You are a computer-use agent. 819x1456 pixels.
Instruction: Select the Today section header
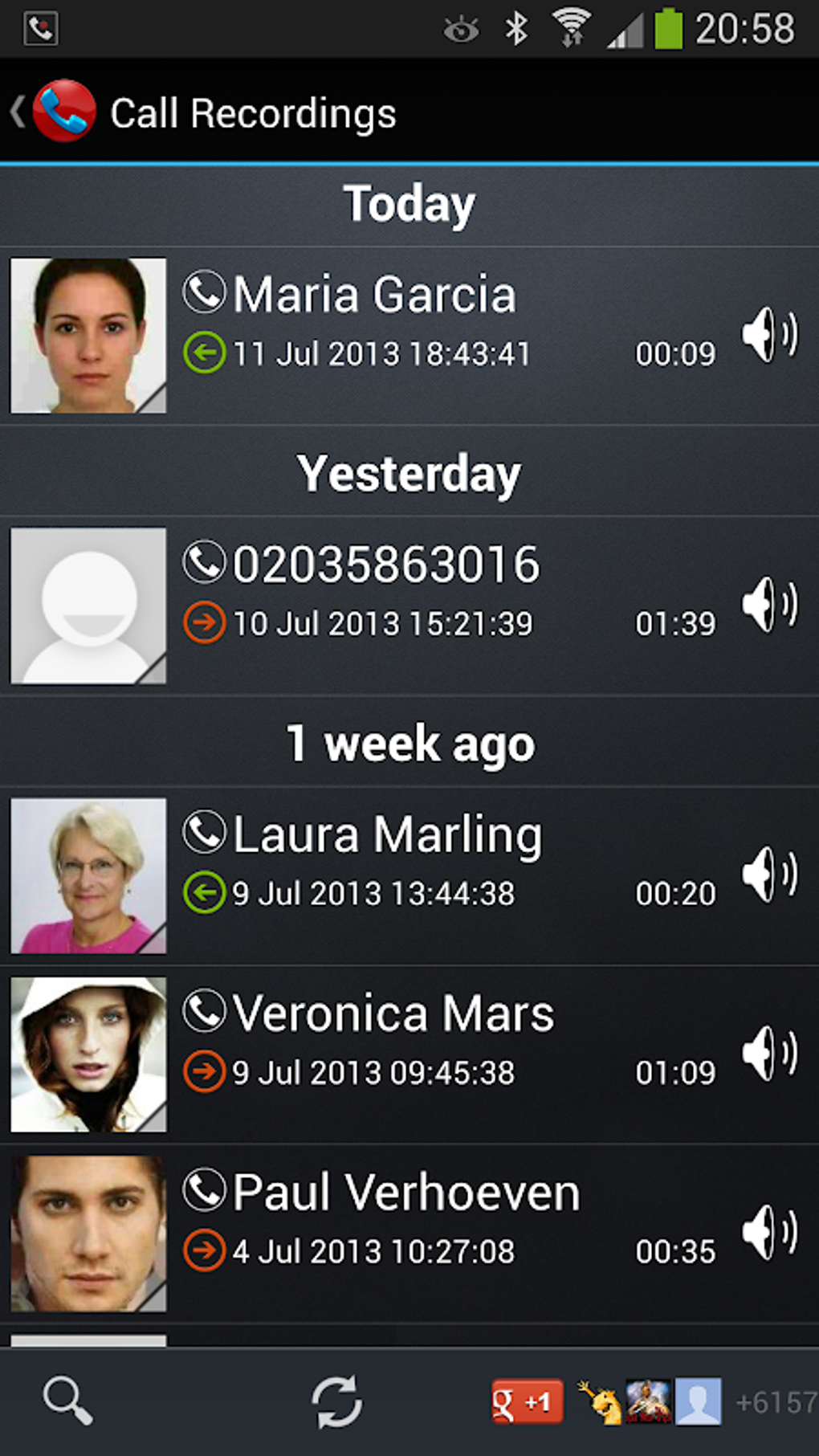coord(409,203)
